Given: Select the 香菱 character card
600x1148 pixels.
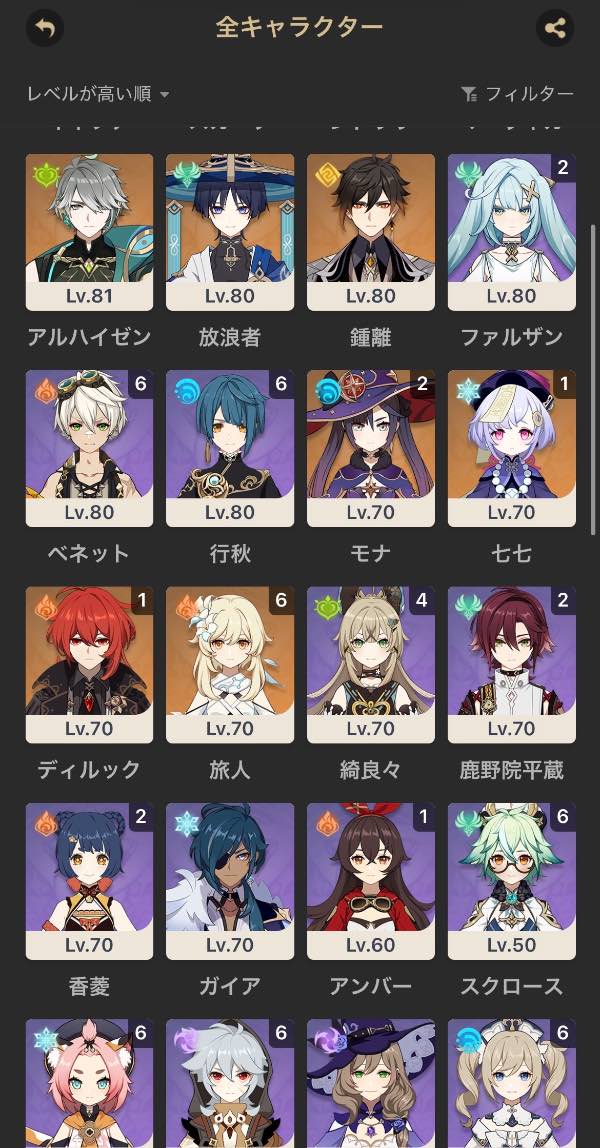Looking at the screenshot, I should 89,881.
